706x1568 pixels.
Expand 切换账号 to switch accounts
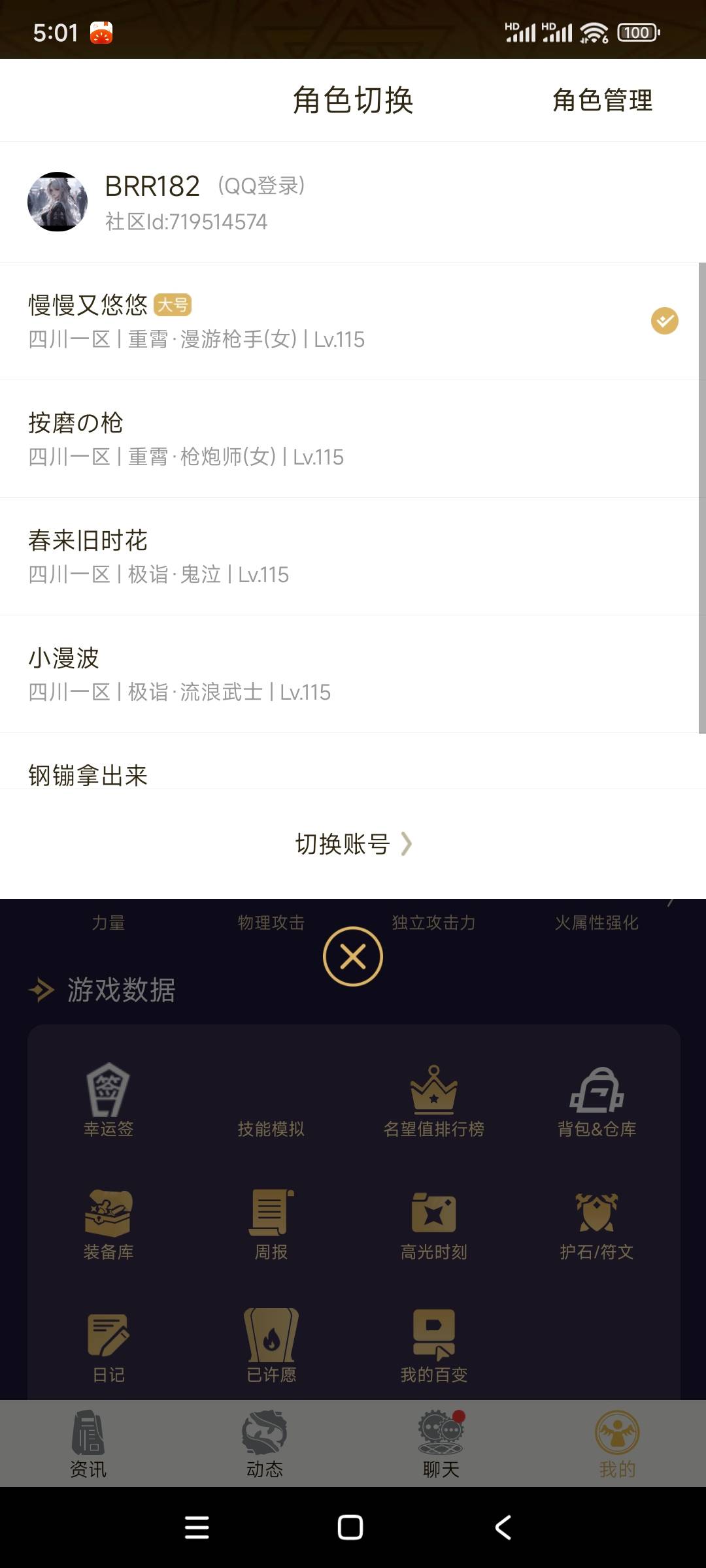(x=353, y=845)
